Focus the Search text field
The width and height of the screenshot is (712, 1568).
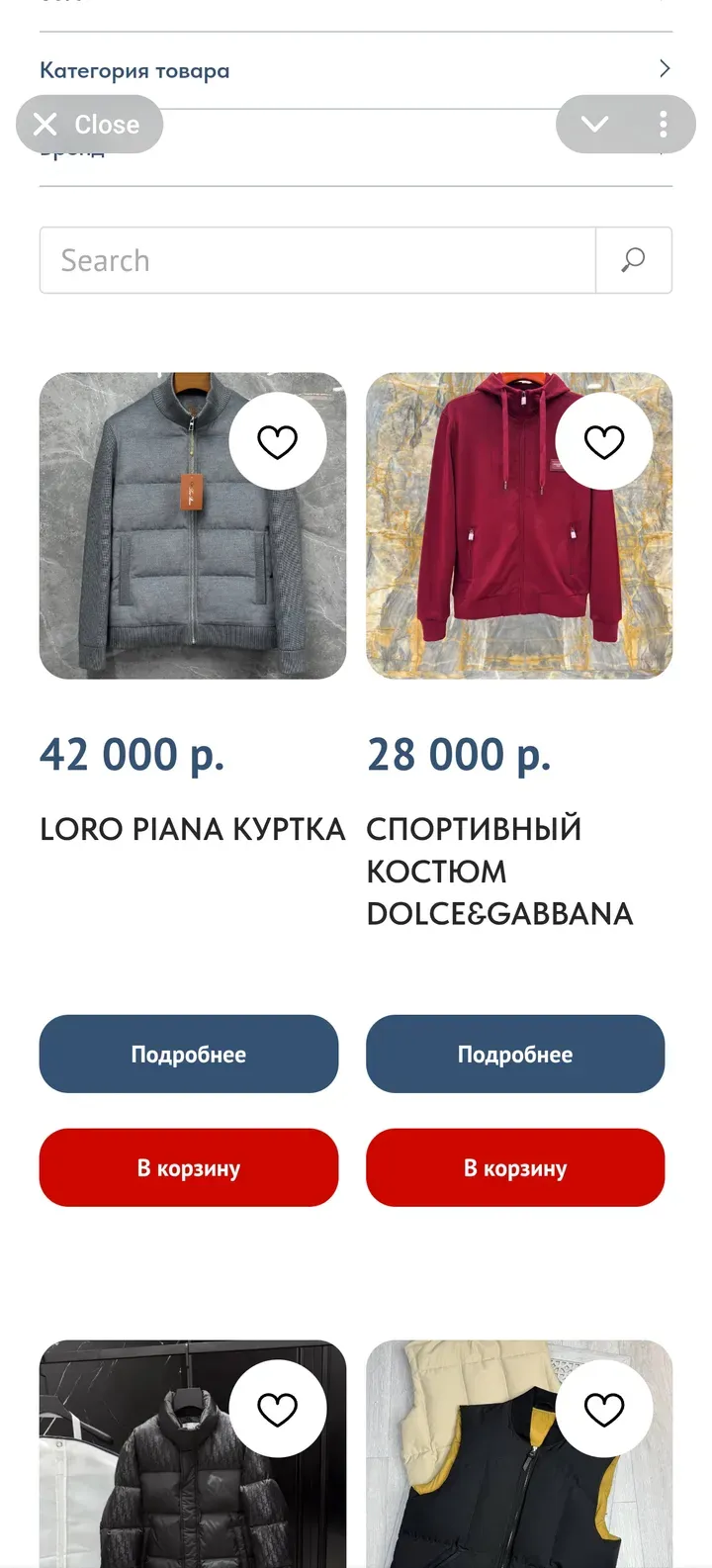317,261
